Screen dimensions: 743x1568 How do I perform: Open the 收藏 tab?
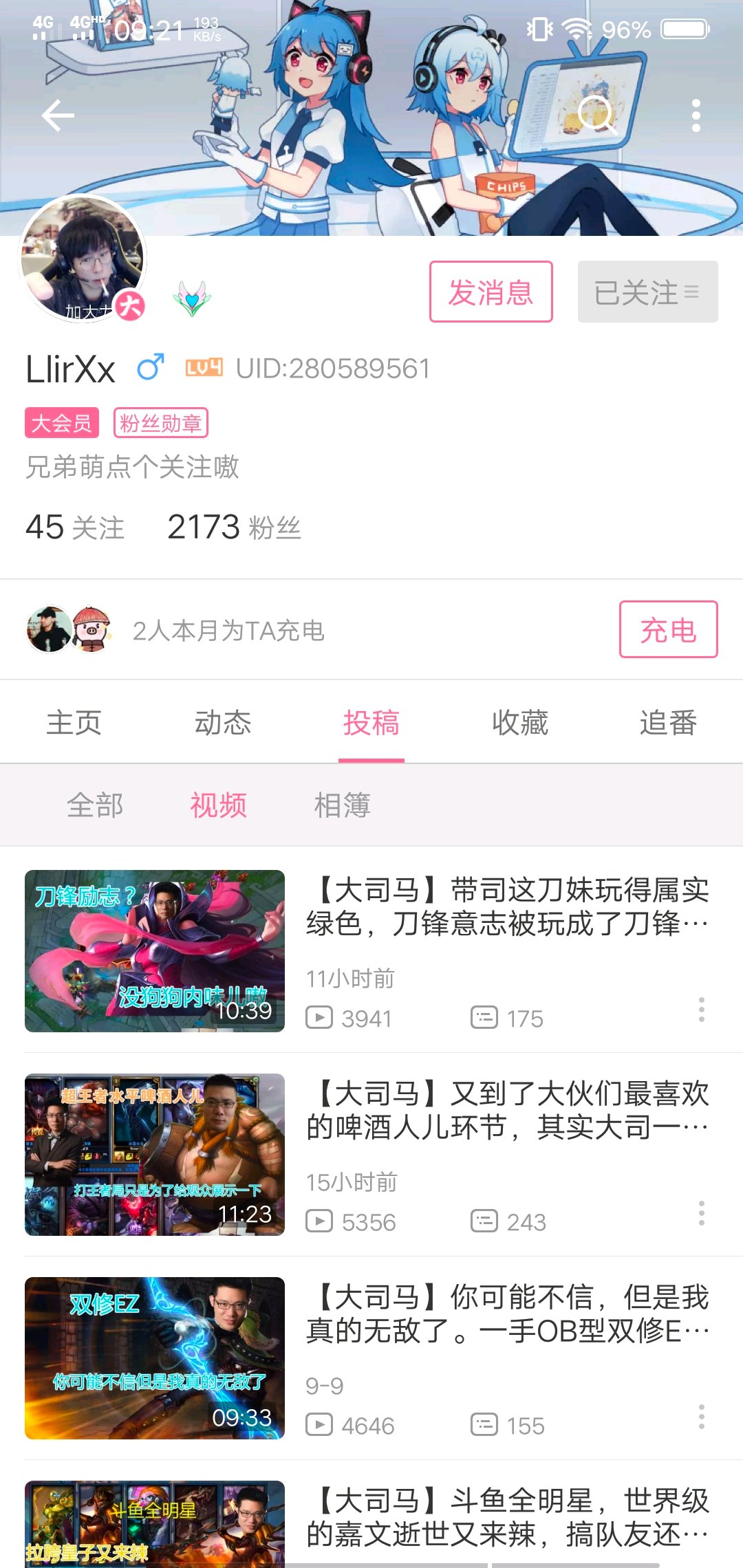[x=520, y=723]
